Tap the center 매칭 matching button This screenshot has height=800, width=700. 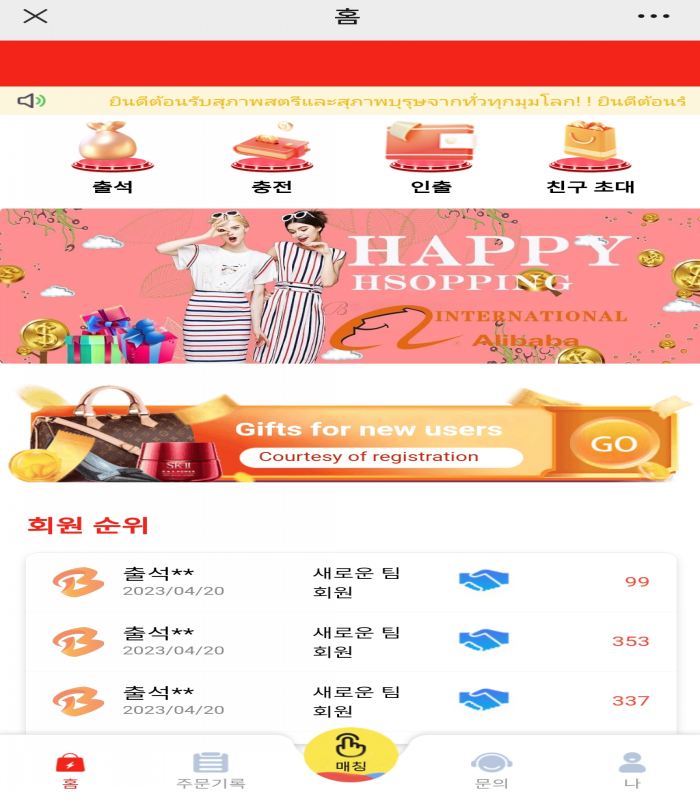point(350,755)
